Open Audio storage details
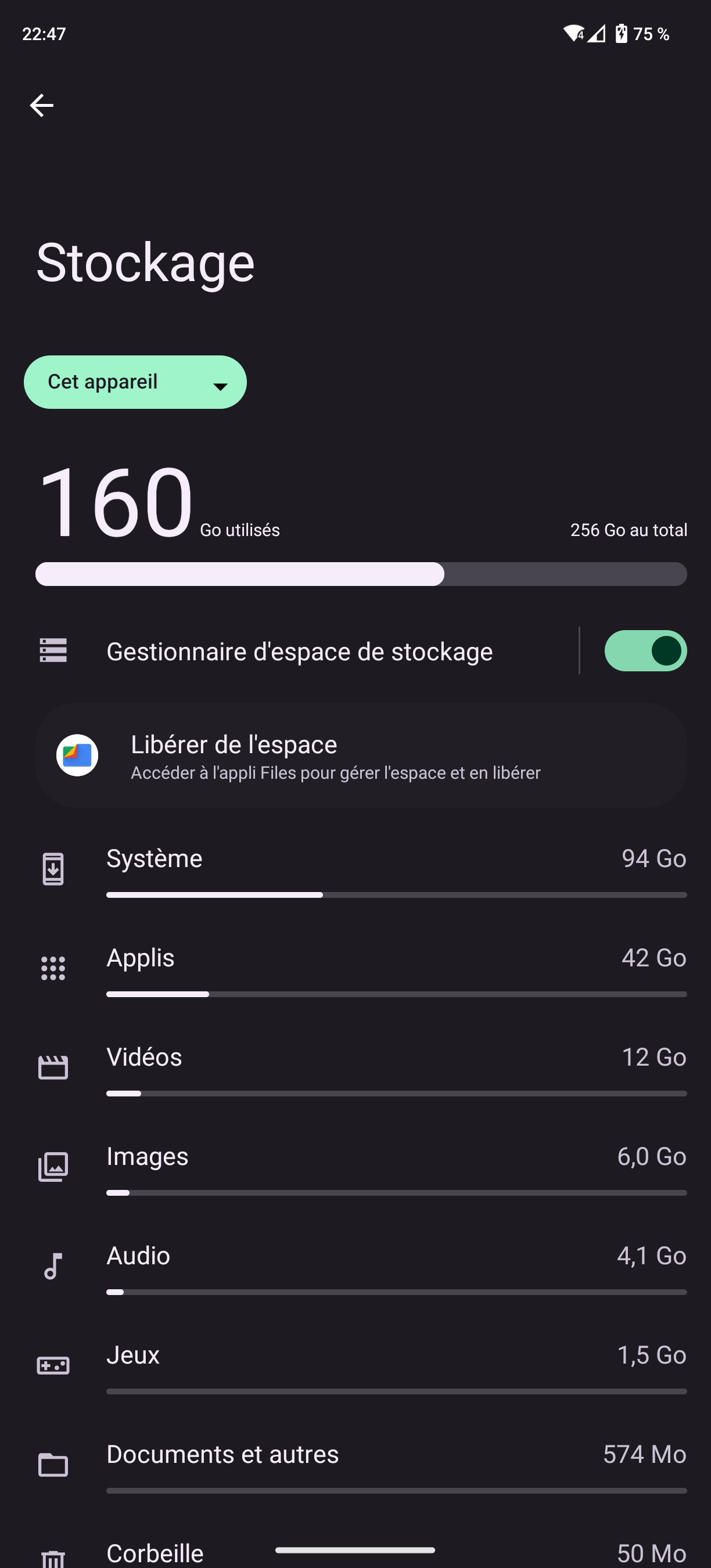711x1568 pixels. 355,1267
